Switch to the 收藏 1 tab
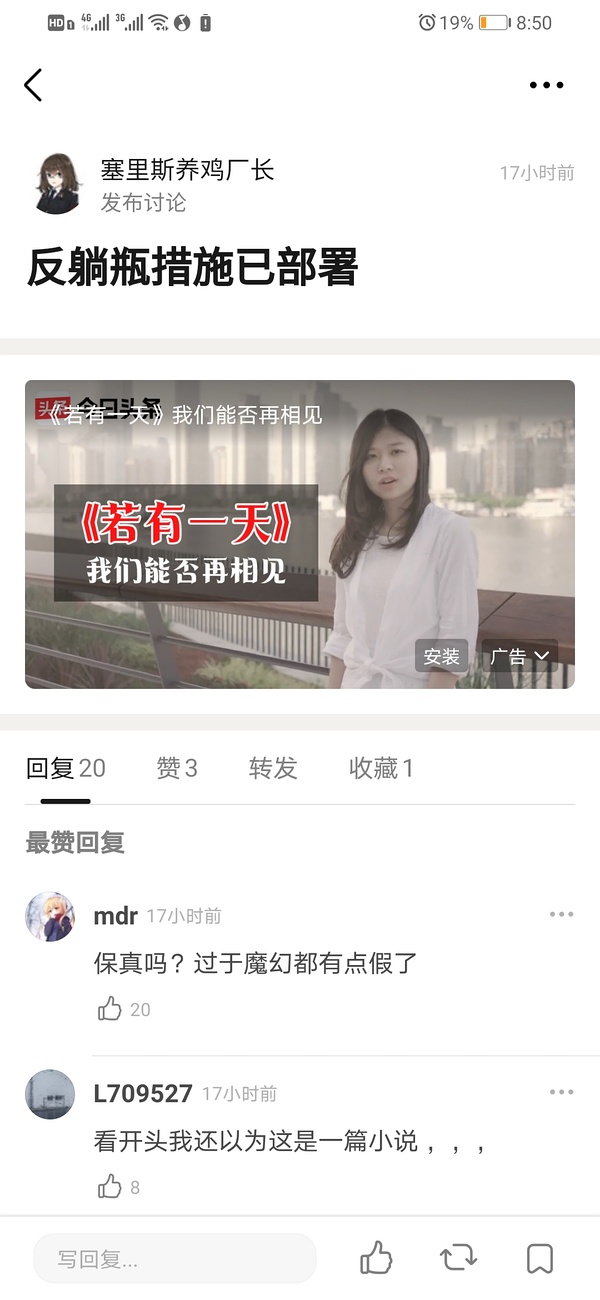 [380, 768]
